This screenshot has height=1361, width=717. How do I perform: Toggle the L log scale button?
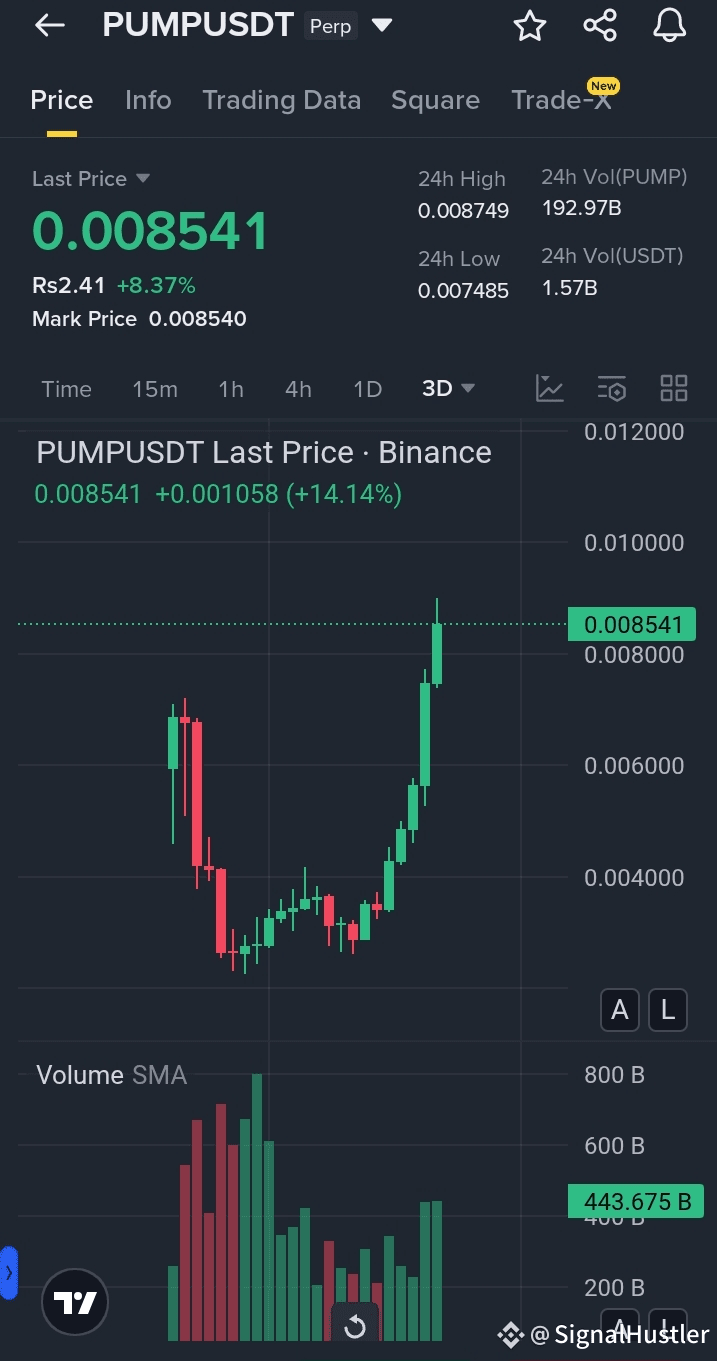(668, 1011)
